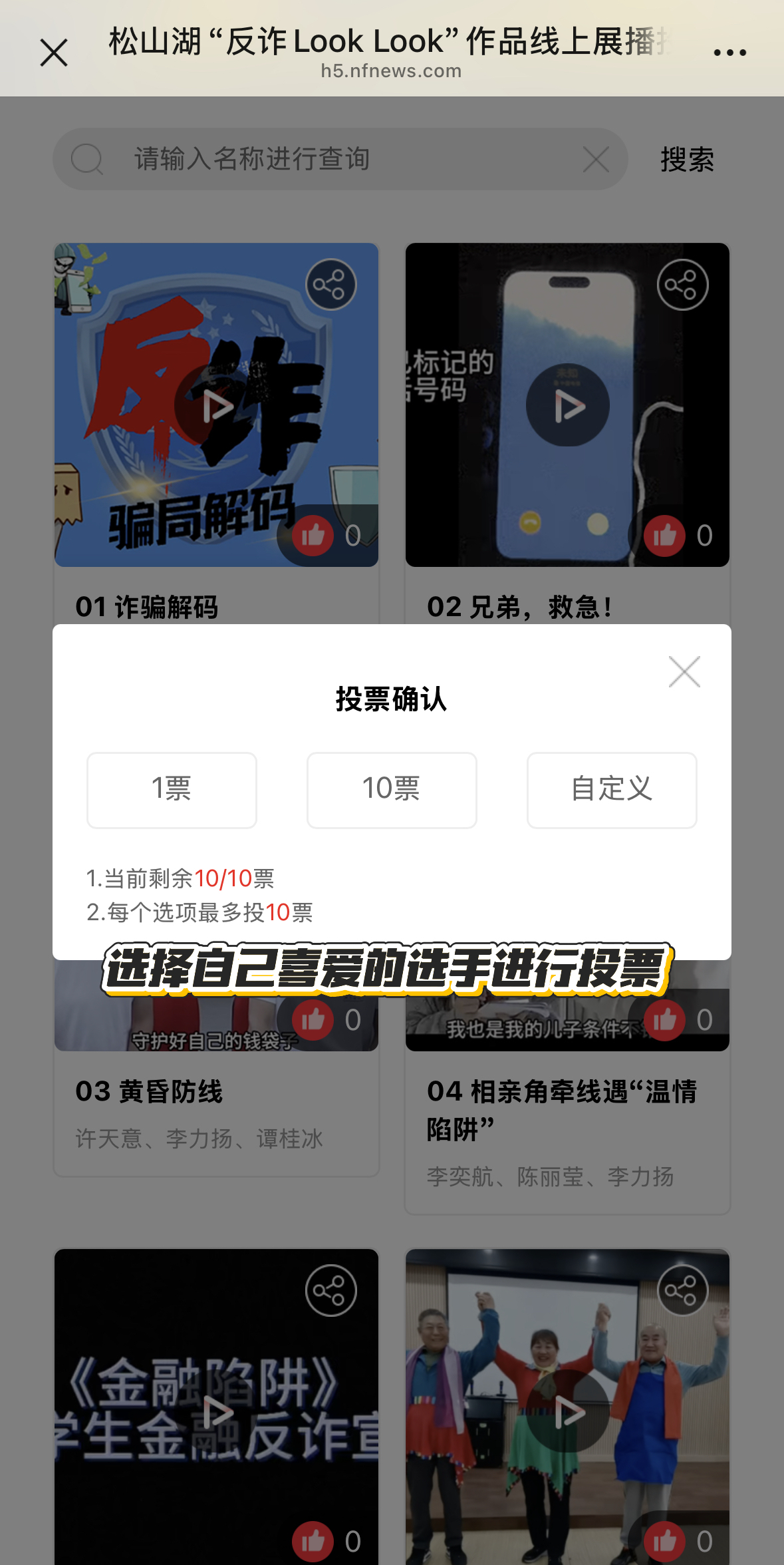Play the 01 诈骗解码 video
784x1565 pixels.
(x=217, y=405)
